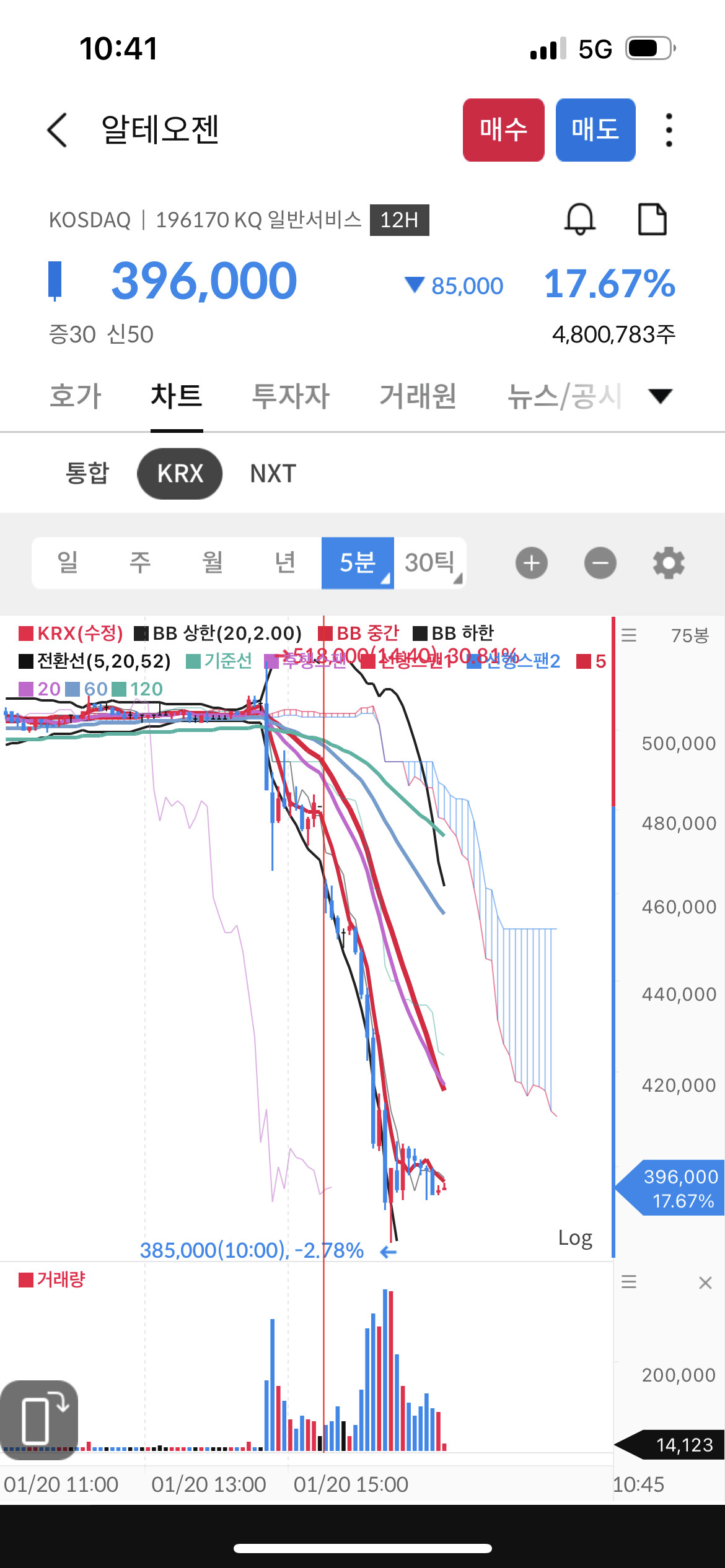
Task: Open chart settings gear
Action: coord(669,563)
